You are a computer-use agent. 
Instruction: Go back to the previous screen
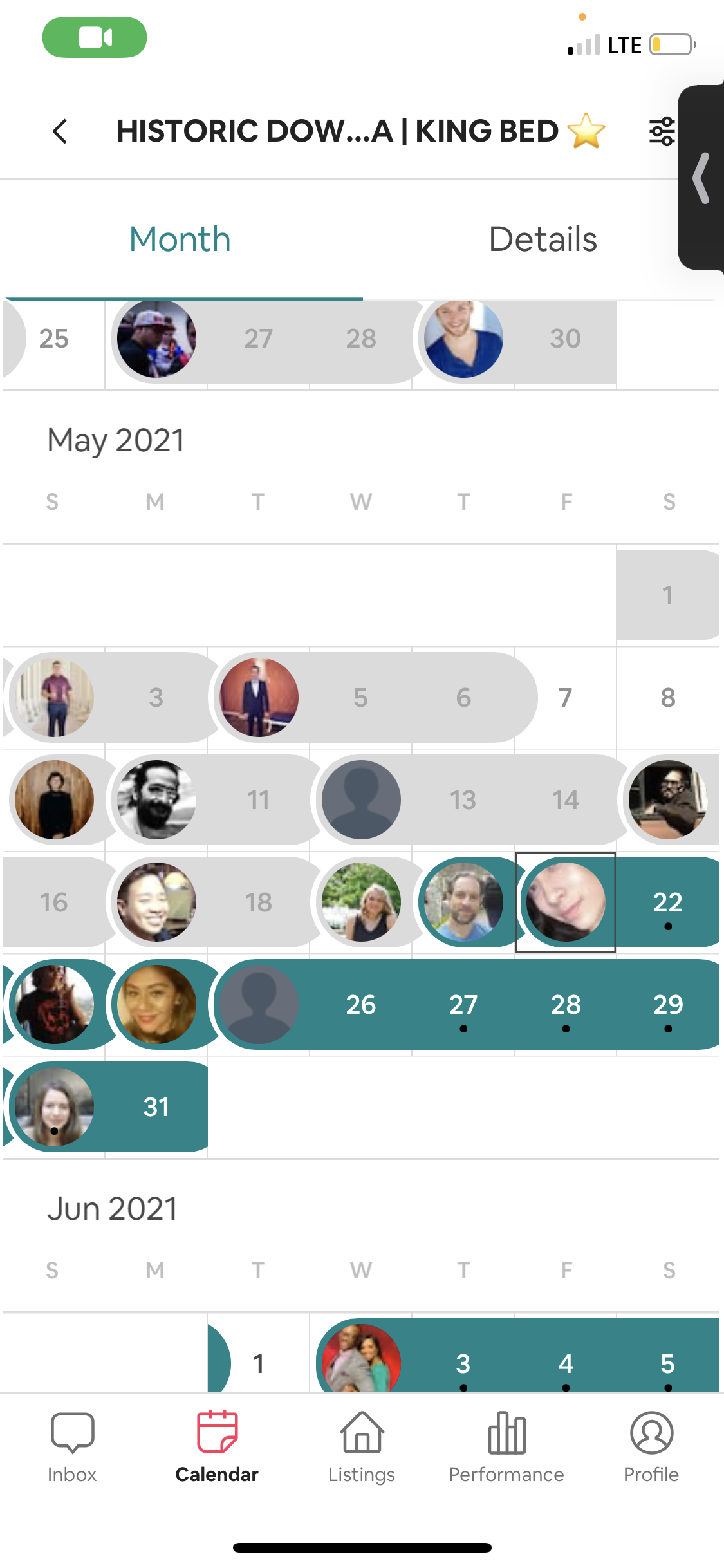[x=60, y=131]
